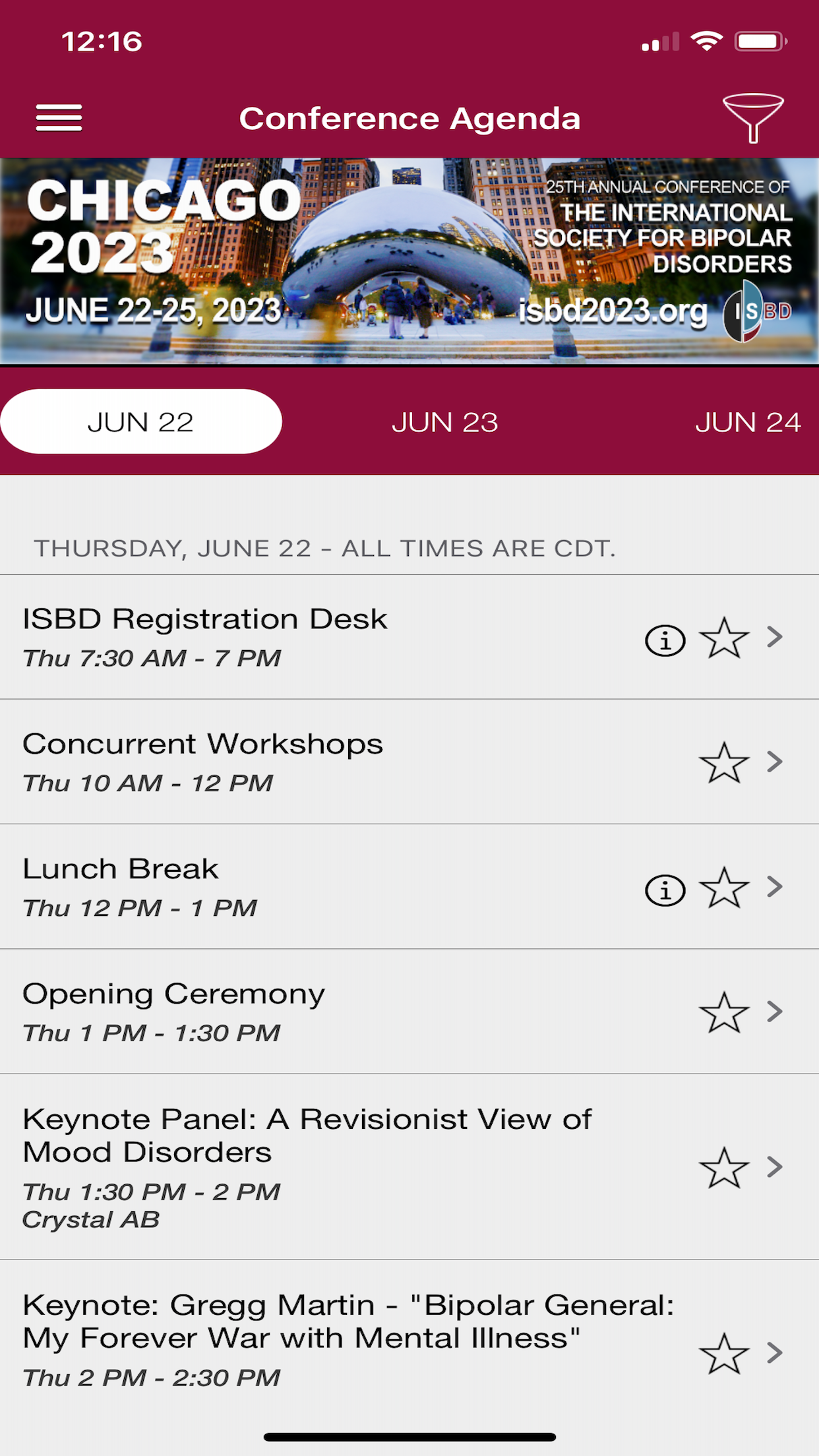
Task: View info for ISBD Registration Desk
Action: click(665, 640)
